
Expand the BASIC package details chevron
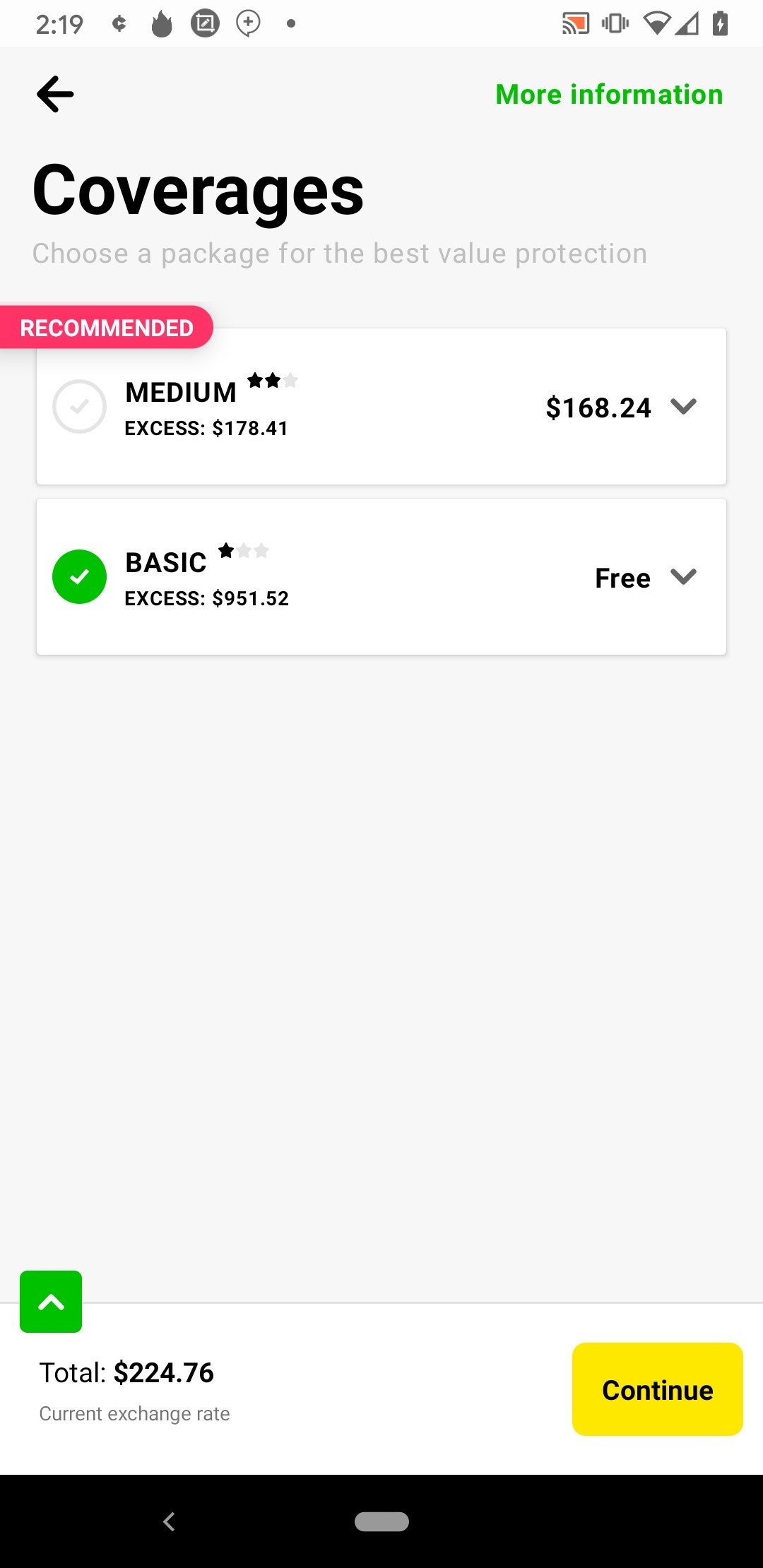point(683,577)
